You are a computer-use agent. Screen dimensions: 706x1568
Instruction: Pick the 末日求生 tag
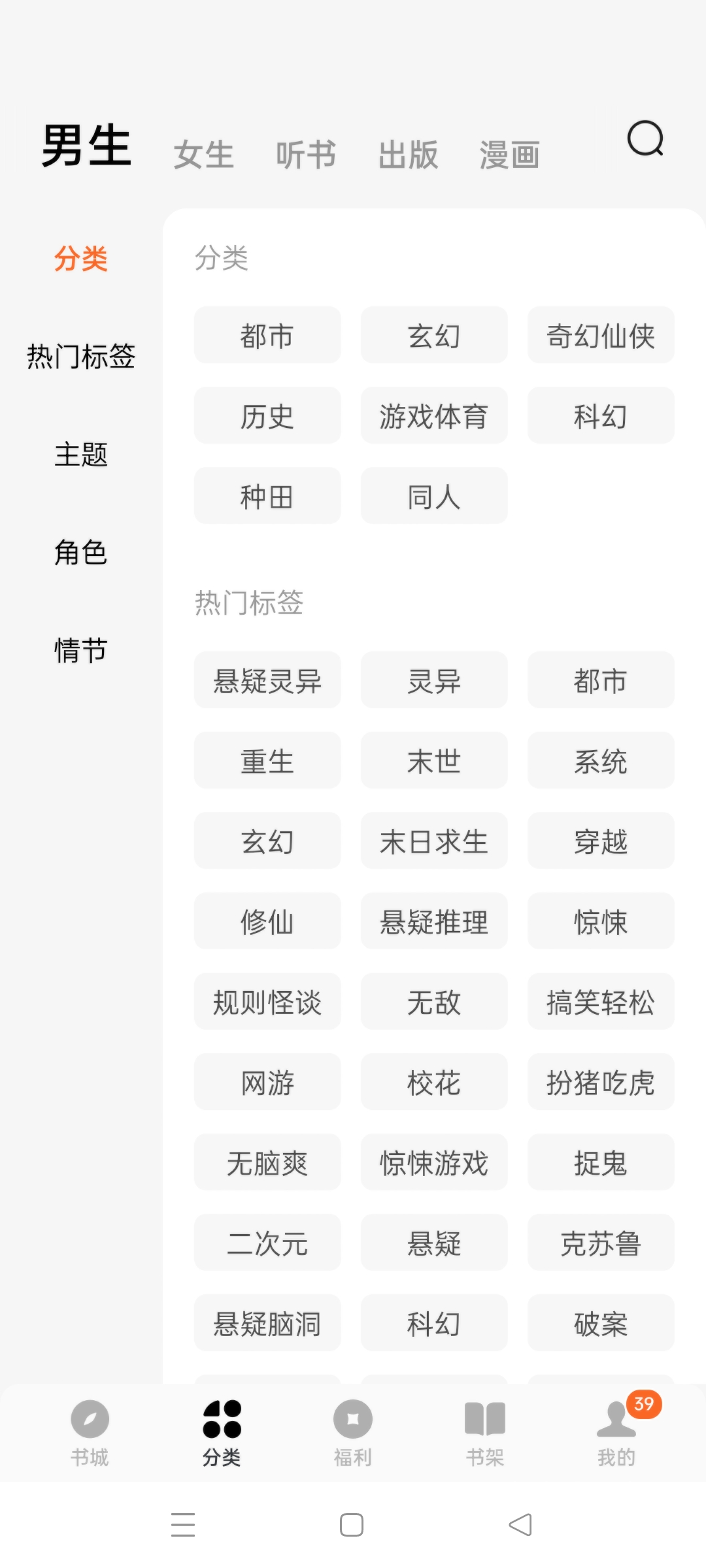434,841
